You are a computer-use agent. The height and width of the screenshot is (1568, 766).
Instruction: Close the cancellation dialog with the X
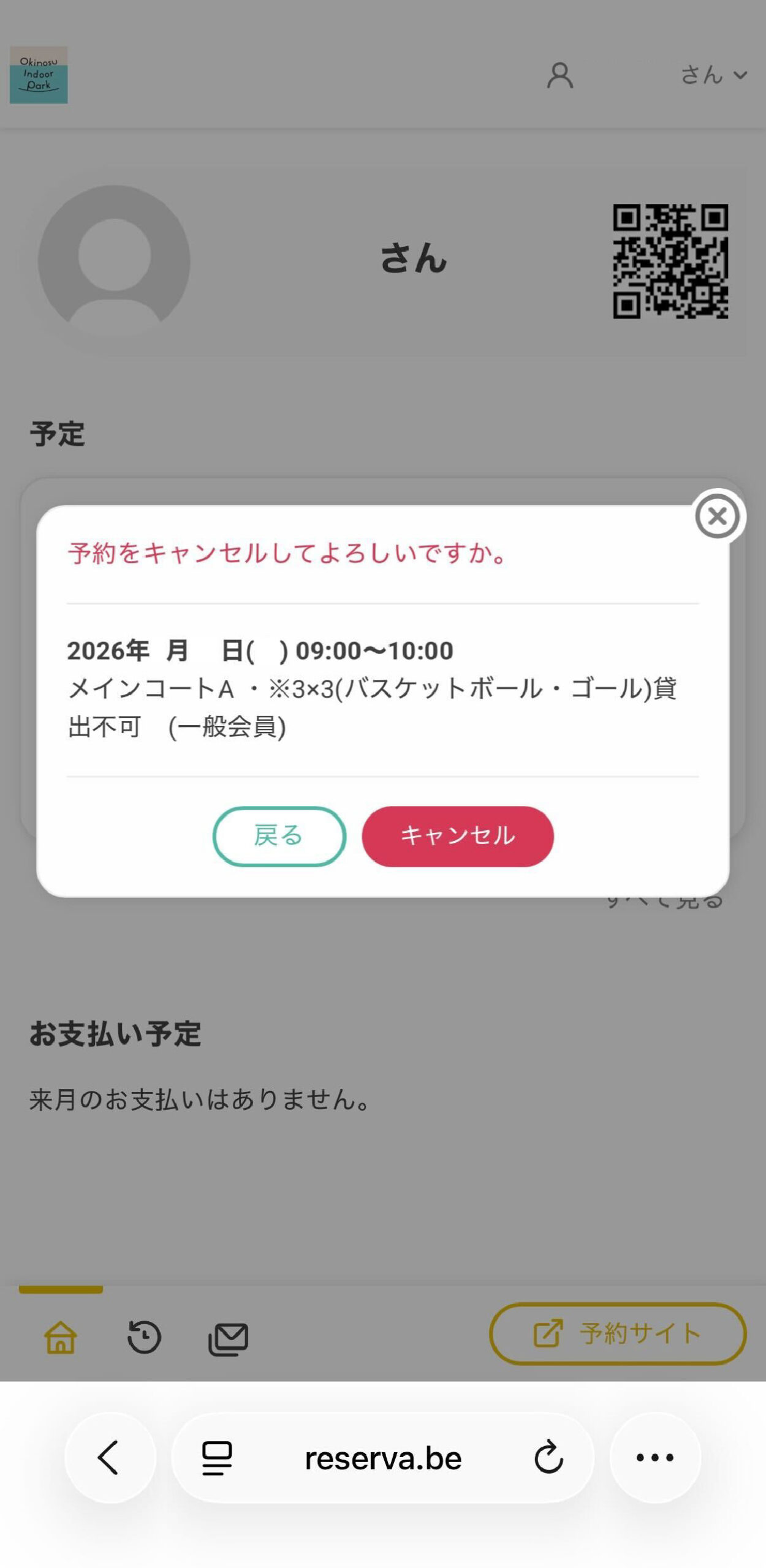coord(717,516)
